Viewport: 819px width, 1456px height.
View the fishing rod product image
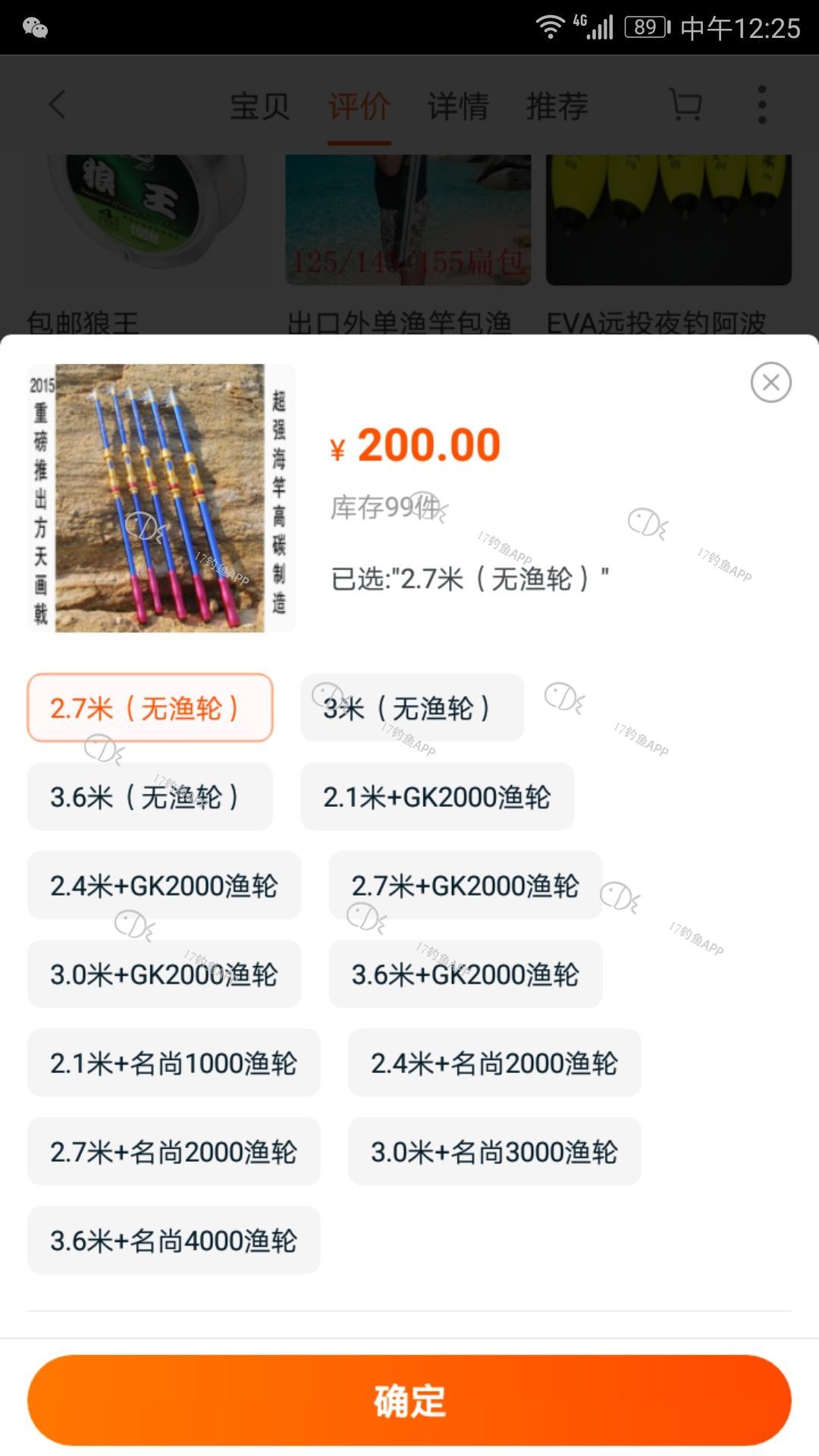point(161,498)
